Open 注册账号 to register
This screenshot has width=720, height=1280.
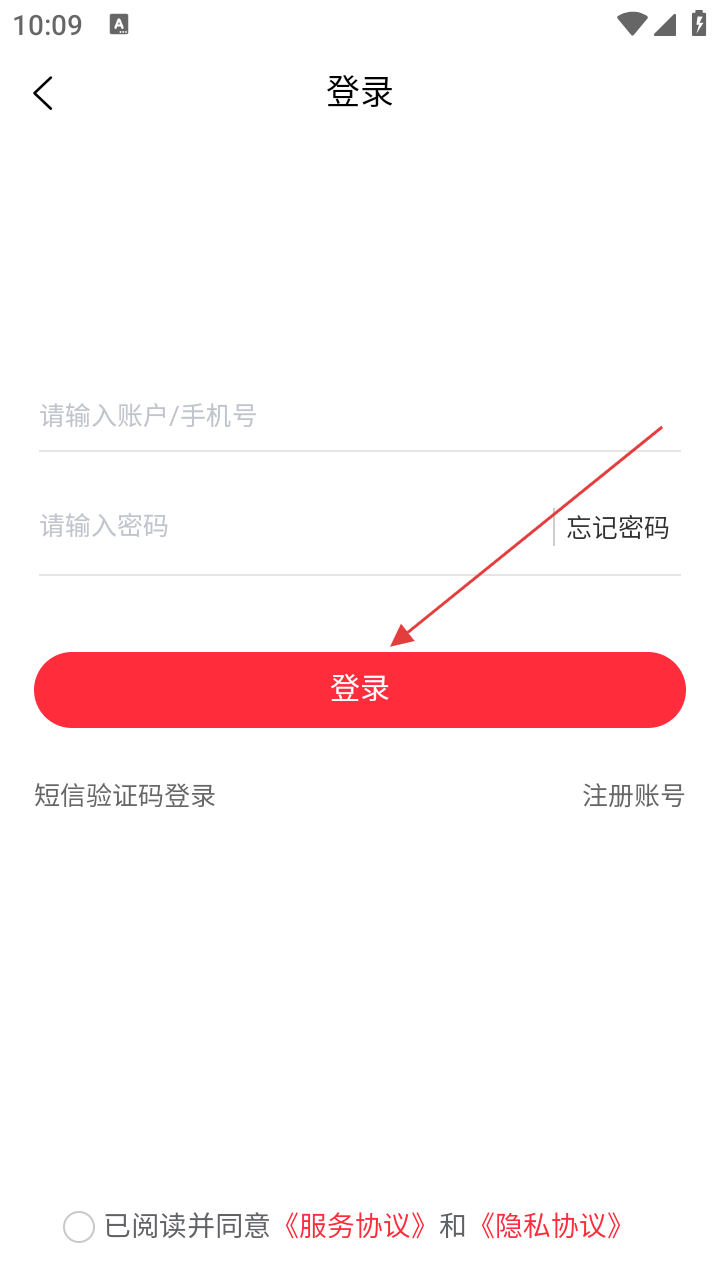coord(633,796)
